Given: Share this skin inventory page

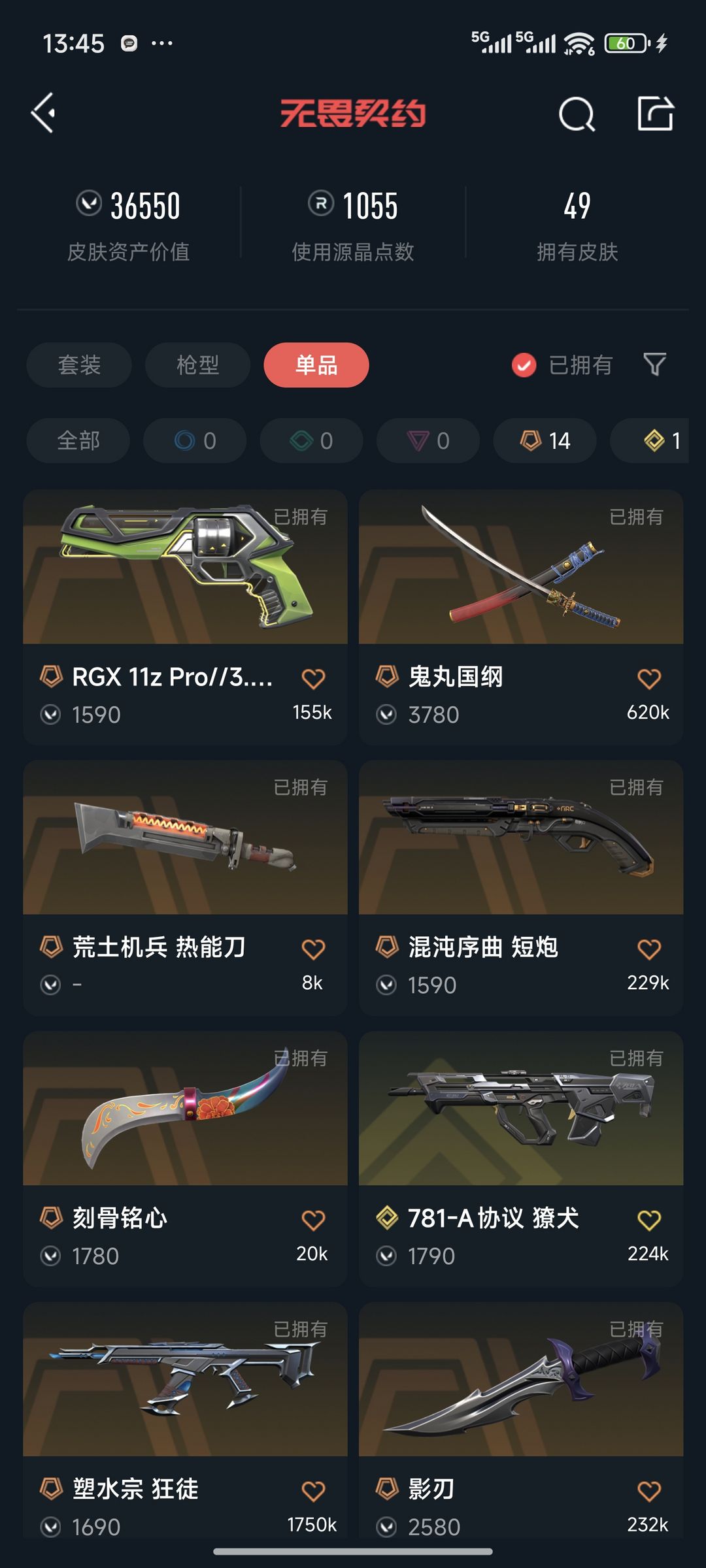Looking at the screenshot, I should click(656, 113).
